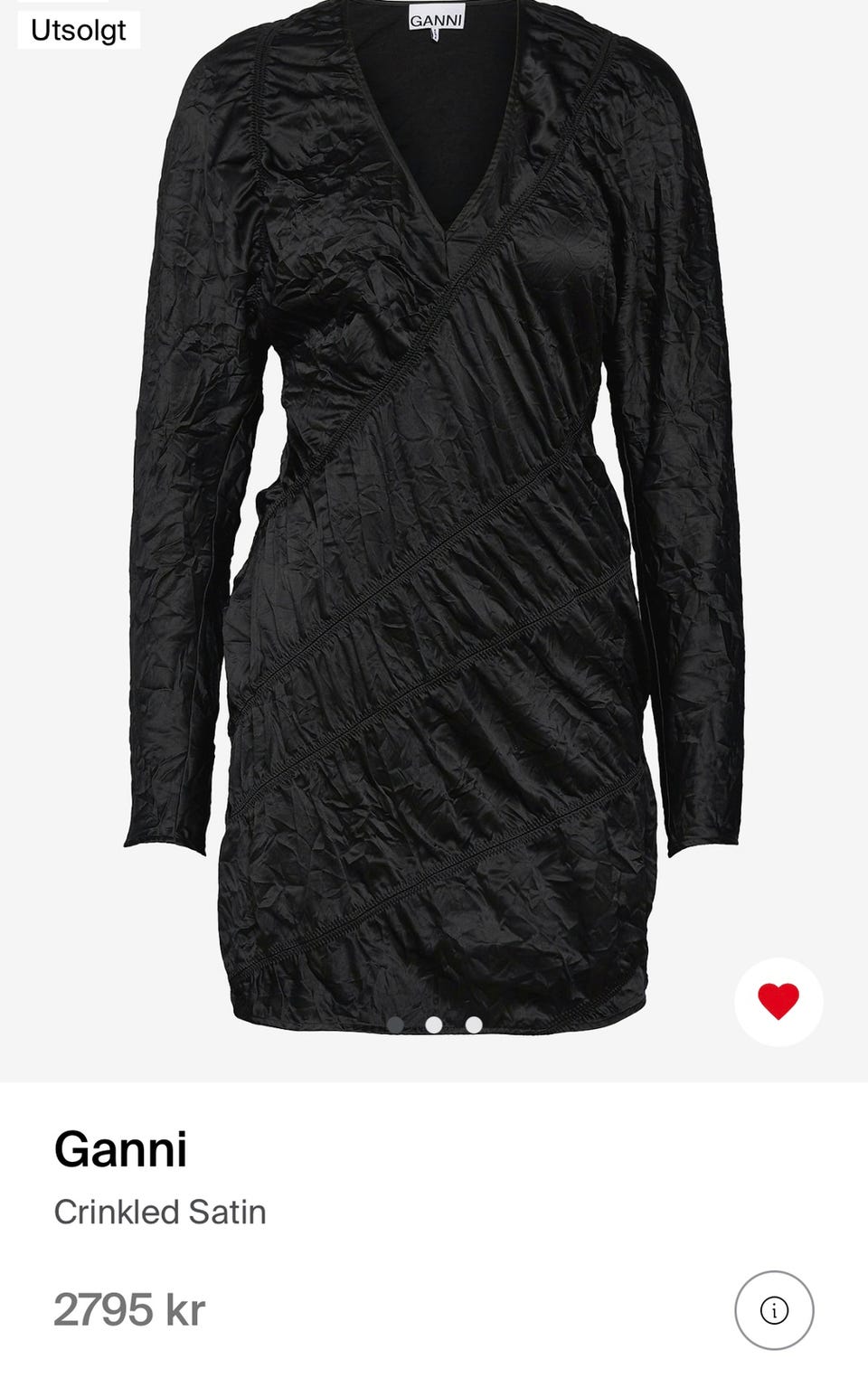The height and width of the screenshot is (1378, 868).
Task: Open the product information icon
Action: pos(774,1309)
